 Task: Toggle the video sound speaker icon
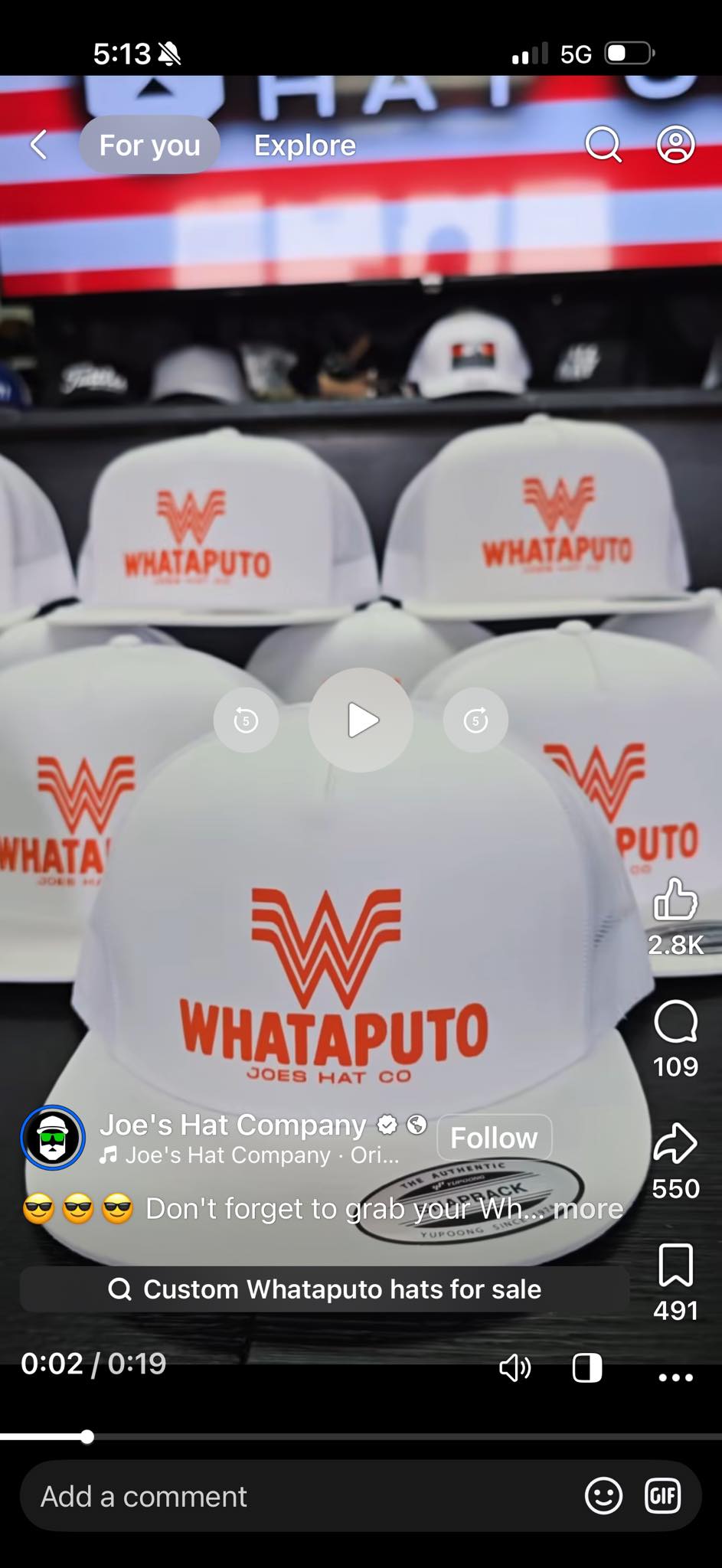tap(515, 1367)
